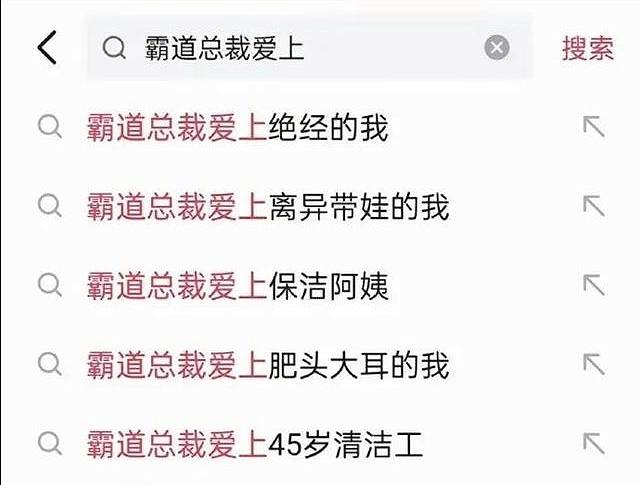Tap the fill arrow beside 肥头大耳的我 suggestion
The height and width of the screenshot is (485, 640).
coord(594,364)
